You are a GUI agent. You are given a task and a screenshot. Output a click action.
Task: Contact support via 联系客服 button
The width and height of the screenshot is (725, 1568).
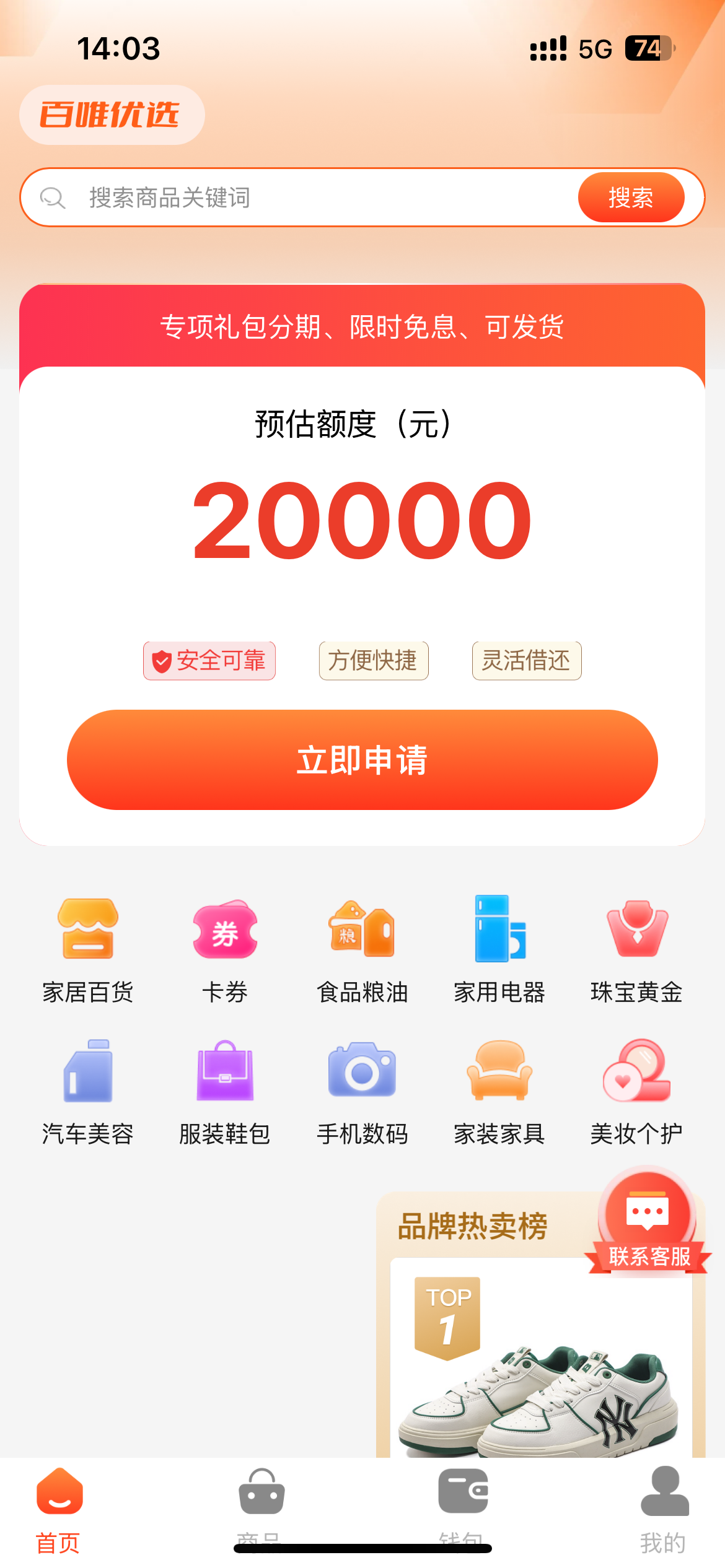[x=648, y=1220]
